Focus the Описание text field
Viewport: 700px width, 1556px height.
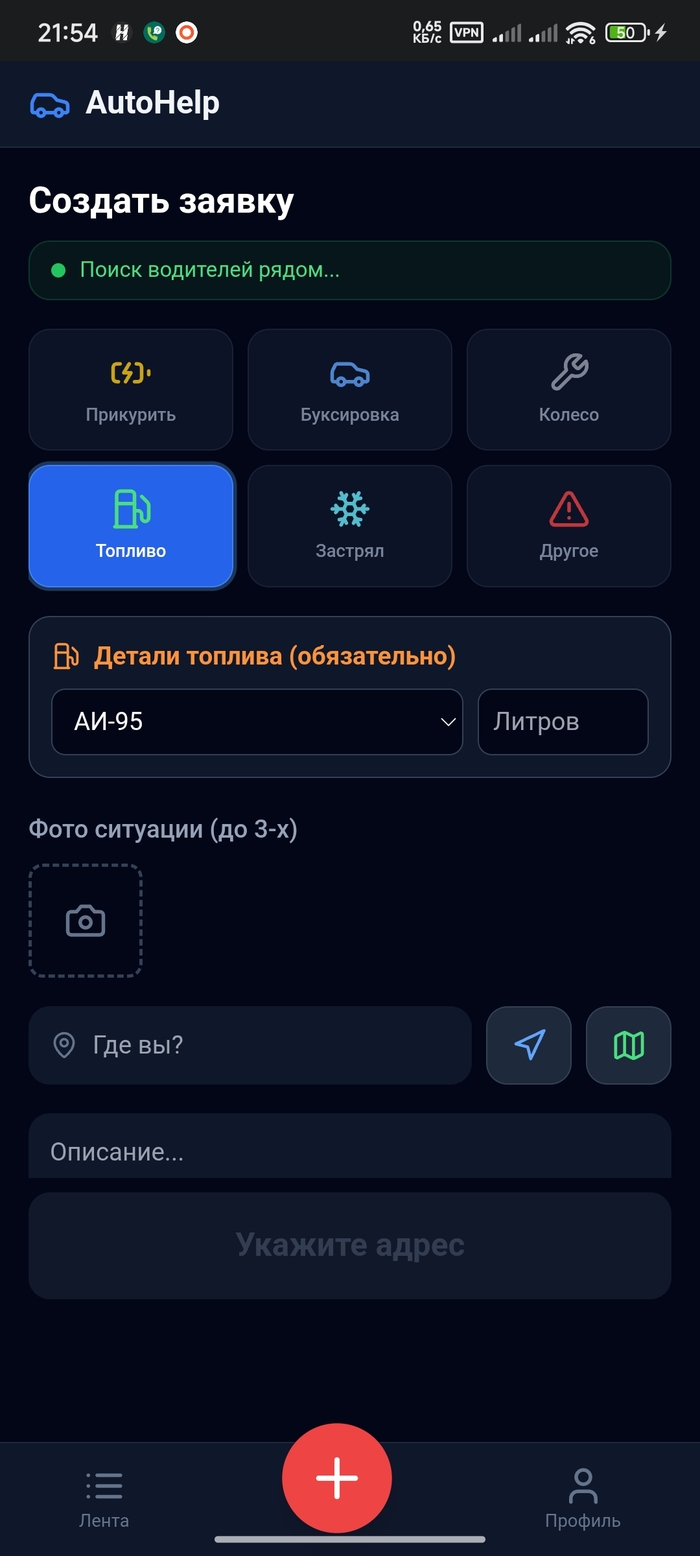point(350,1150)
